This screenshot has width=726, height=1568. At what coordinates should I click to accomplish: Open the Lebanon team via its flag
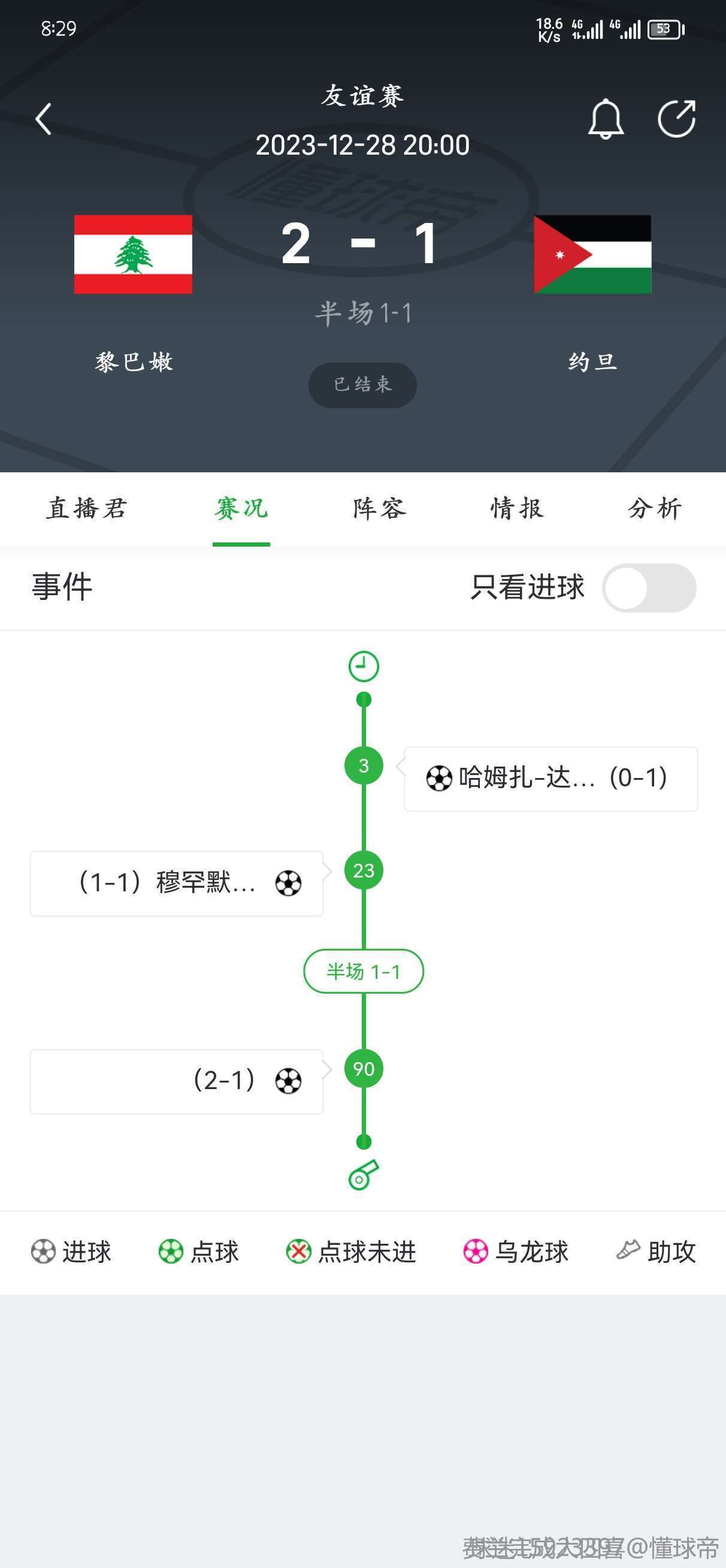pos(133,254)
